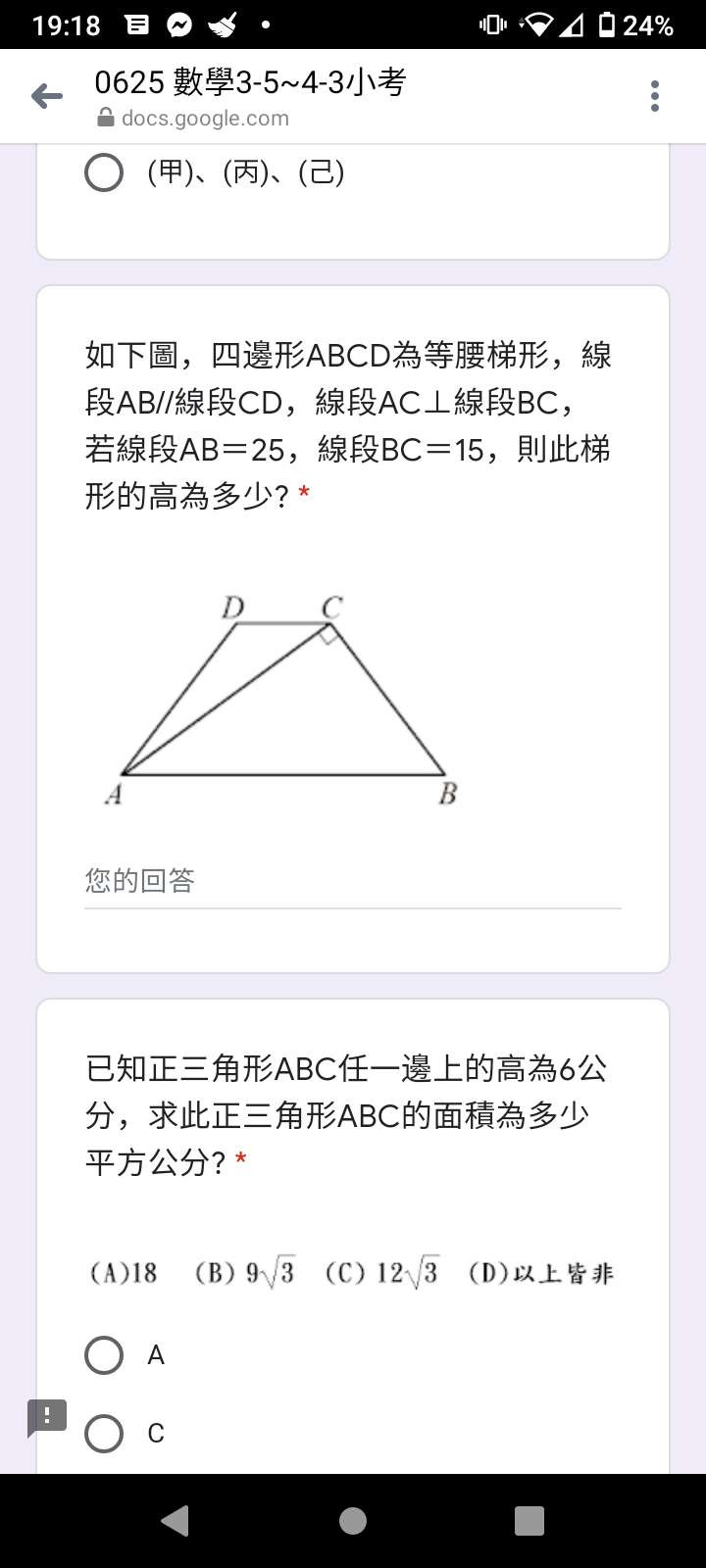Open the browser overflow menu
Viewport: 706px width, 1568px height.
point(655,96)
